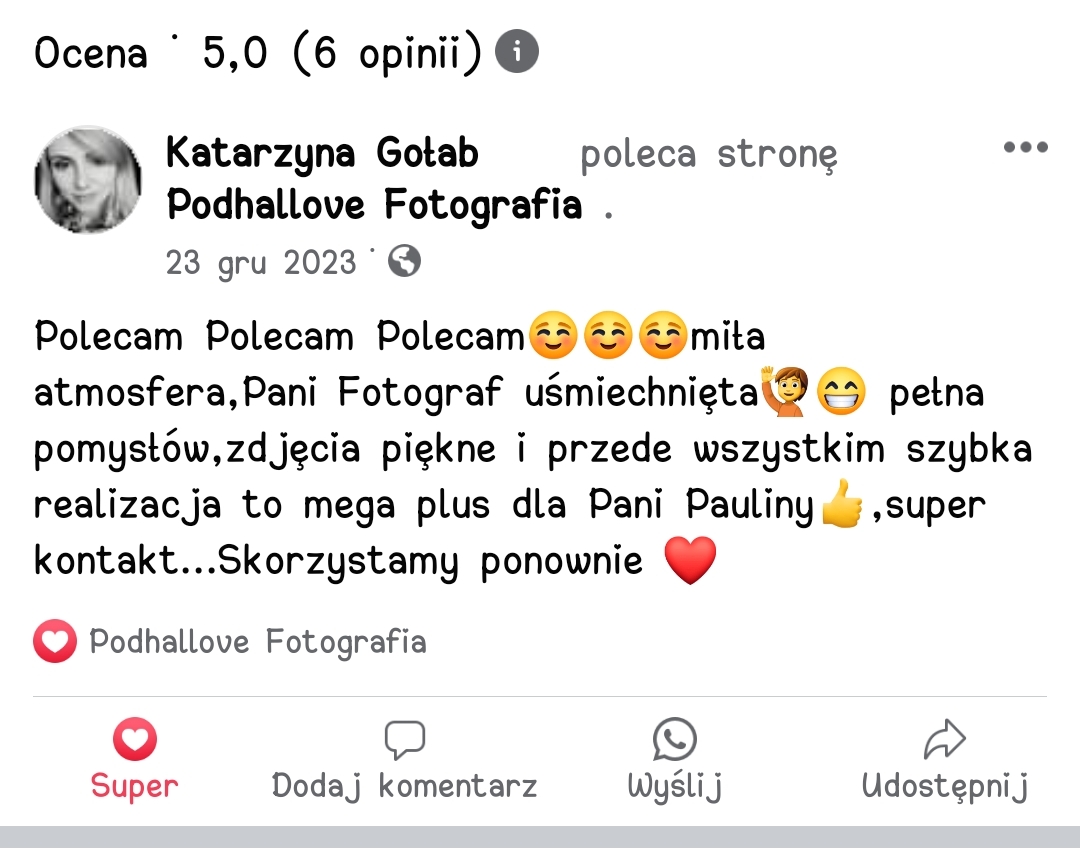Send the review via Wyślij
Image resolution: width=1080 pixels, height=855 pixels.
674,762
